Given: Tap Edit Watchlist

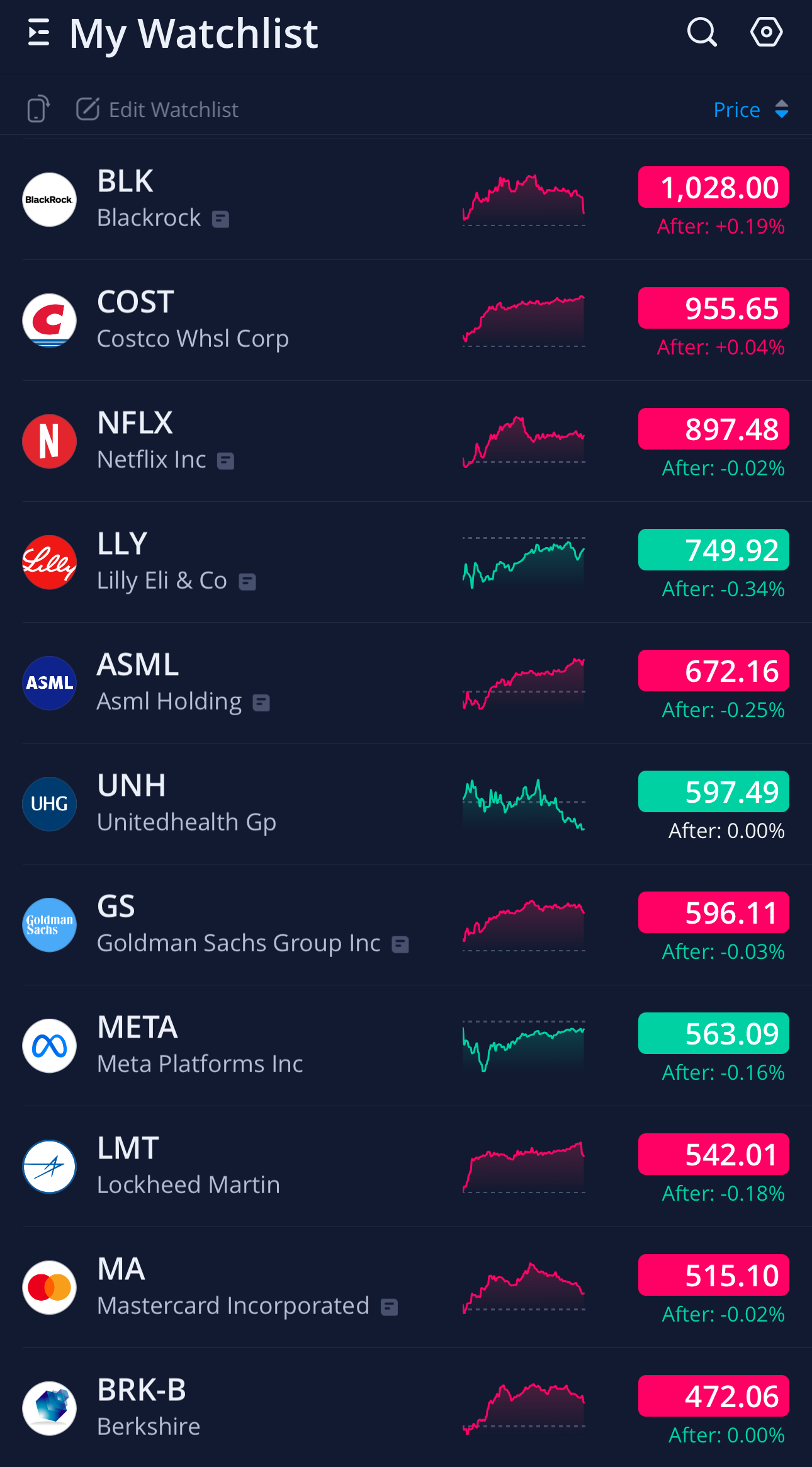Looking at the screenshot, I should (157, 110).
